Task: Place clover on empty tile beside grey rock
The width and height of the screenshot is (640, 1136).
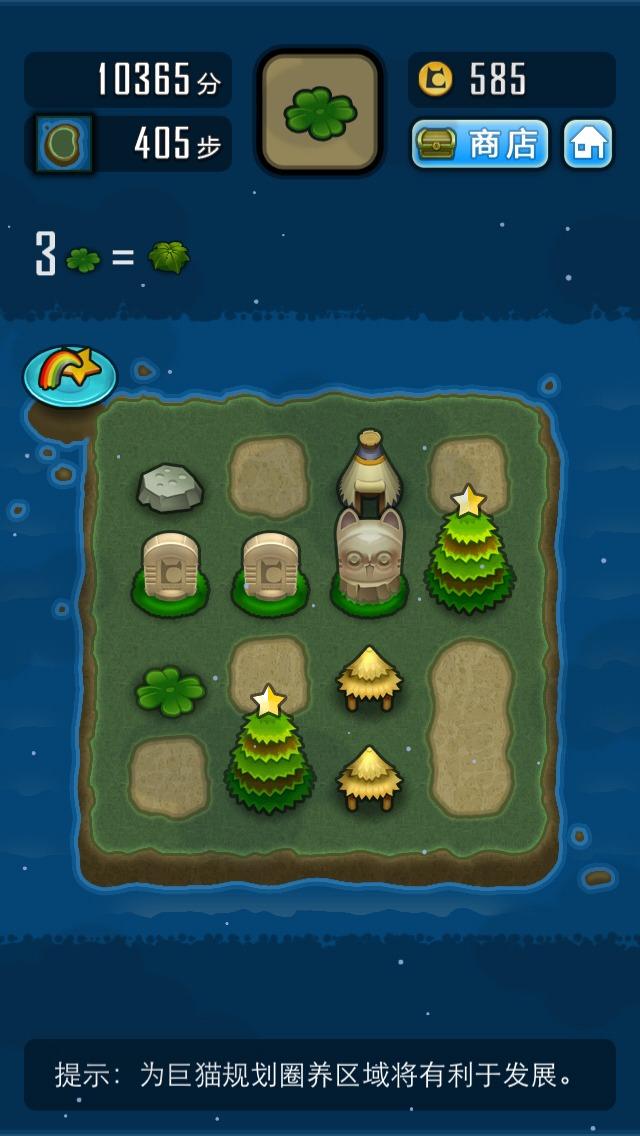Action: click(x=268, y=477)
